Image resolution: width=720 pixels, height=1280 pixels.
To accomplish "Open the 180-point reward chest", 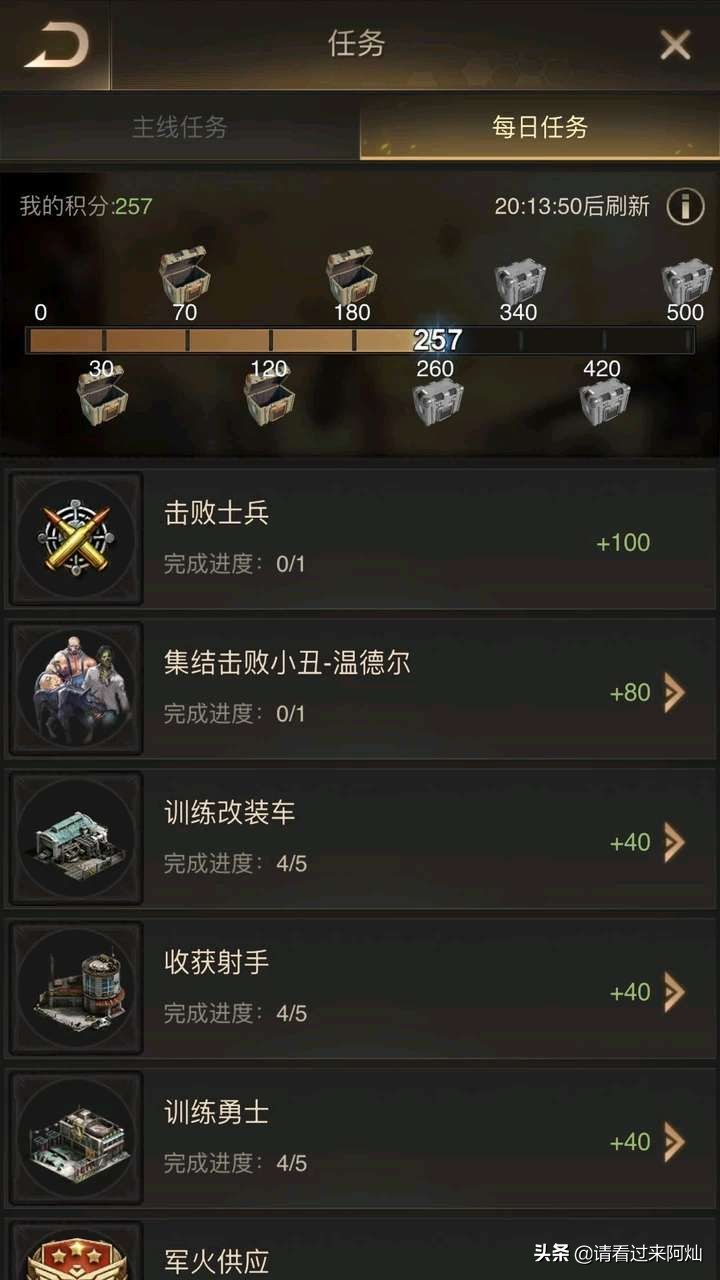I will coord(352,275).
